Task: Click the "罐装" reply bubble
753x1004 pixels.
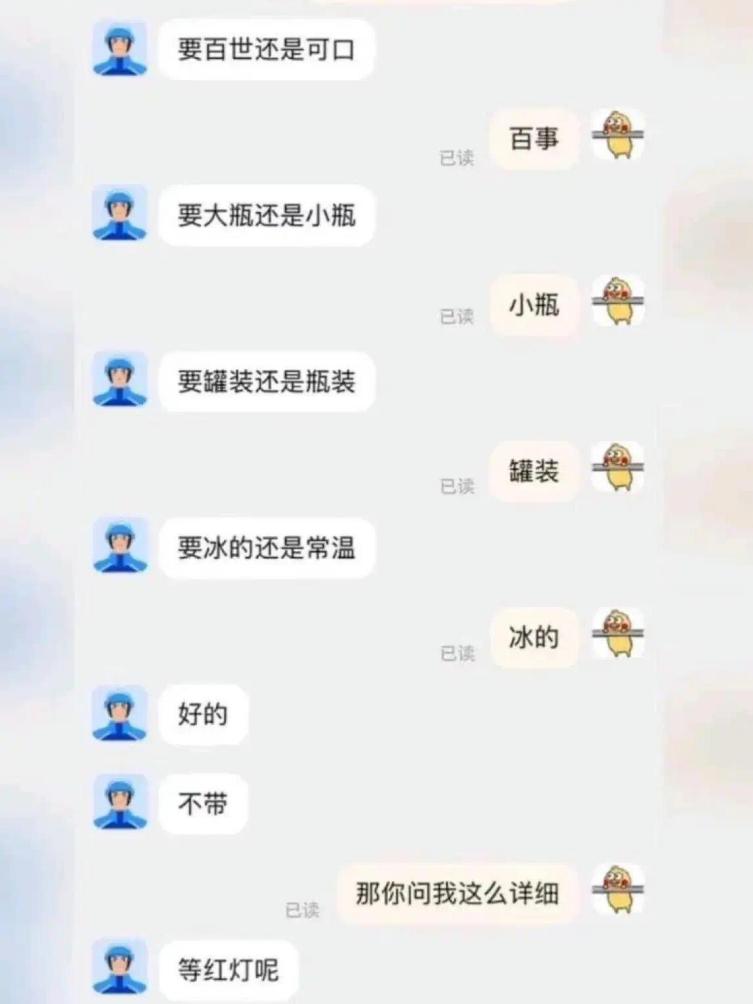Action: 535,471
